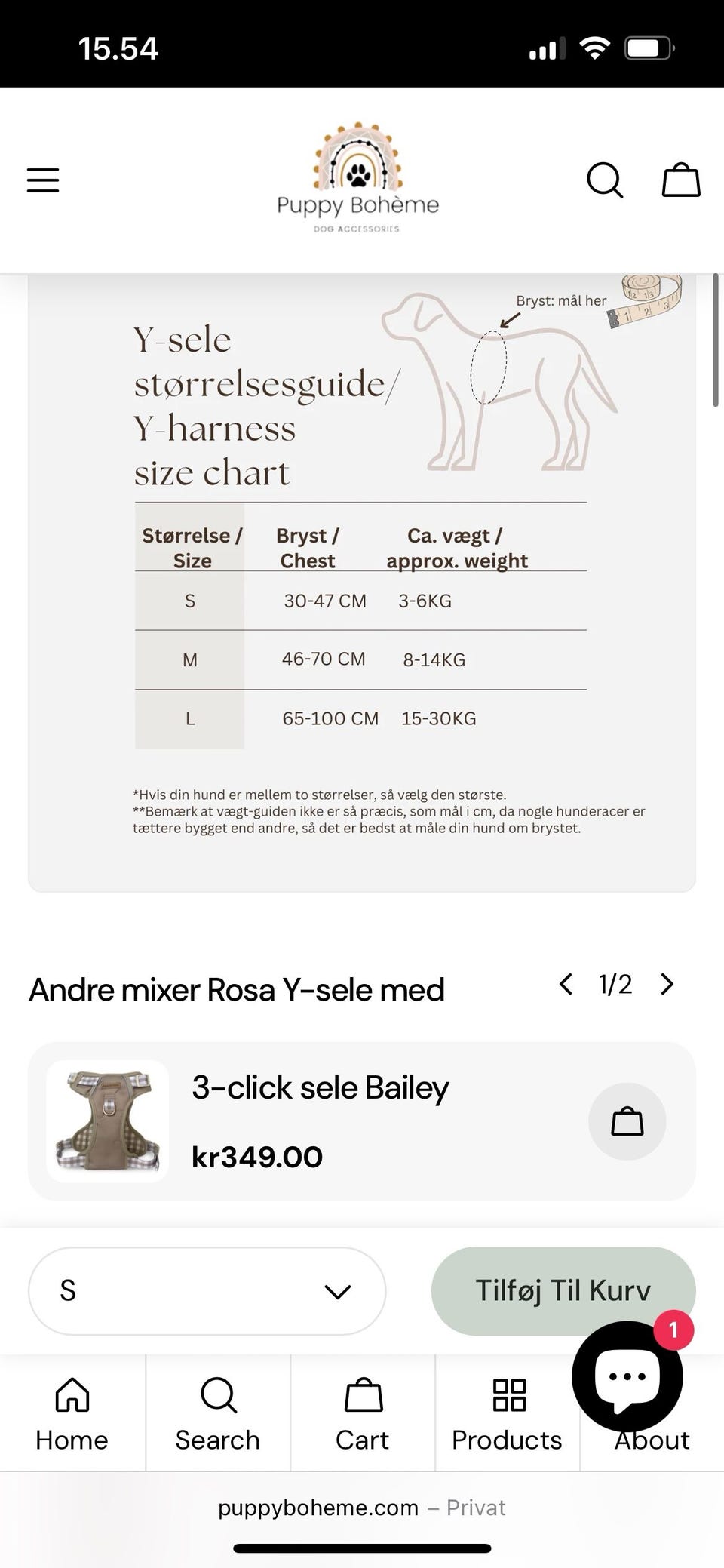Open the 3-click sele Bailey product link
This screenshot has width=724, height=1568.
point(320,1087)
